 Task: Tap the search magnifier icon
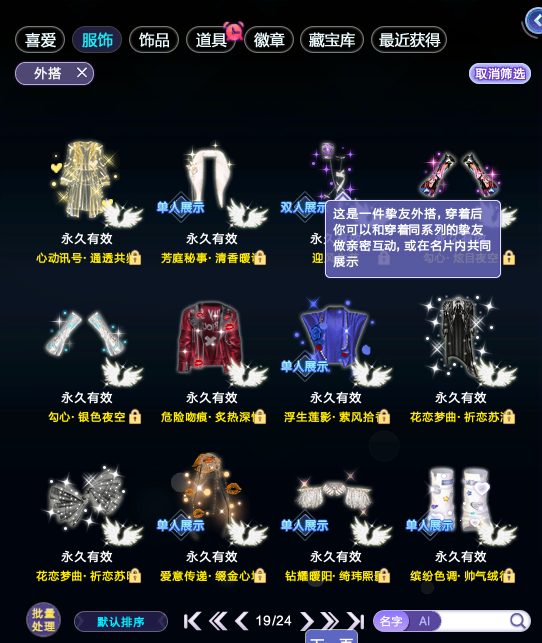[517, 621]
